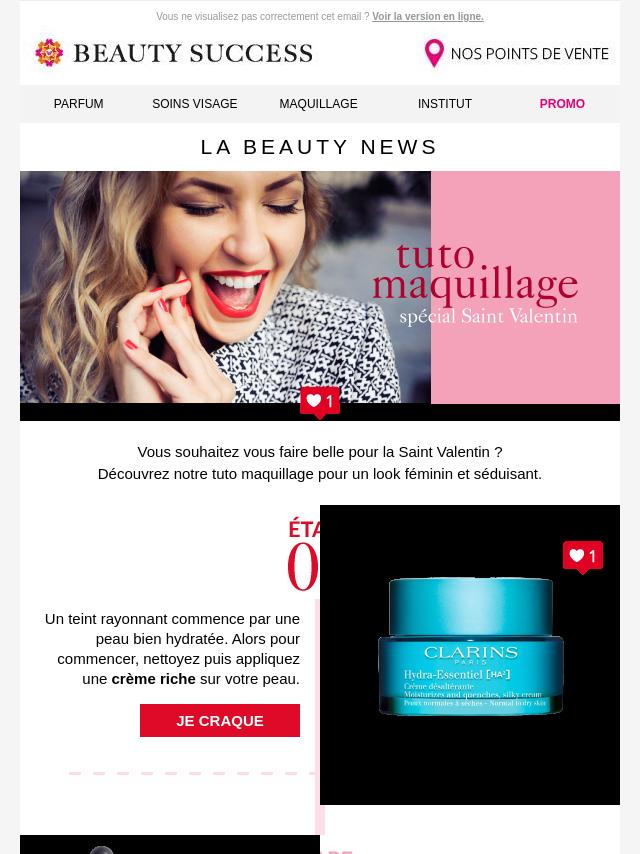View the Promo offers
Image resolution: width=640 pixels, height=854 pixels.
click(562, 104)
